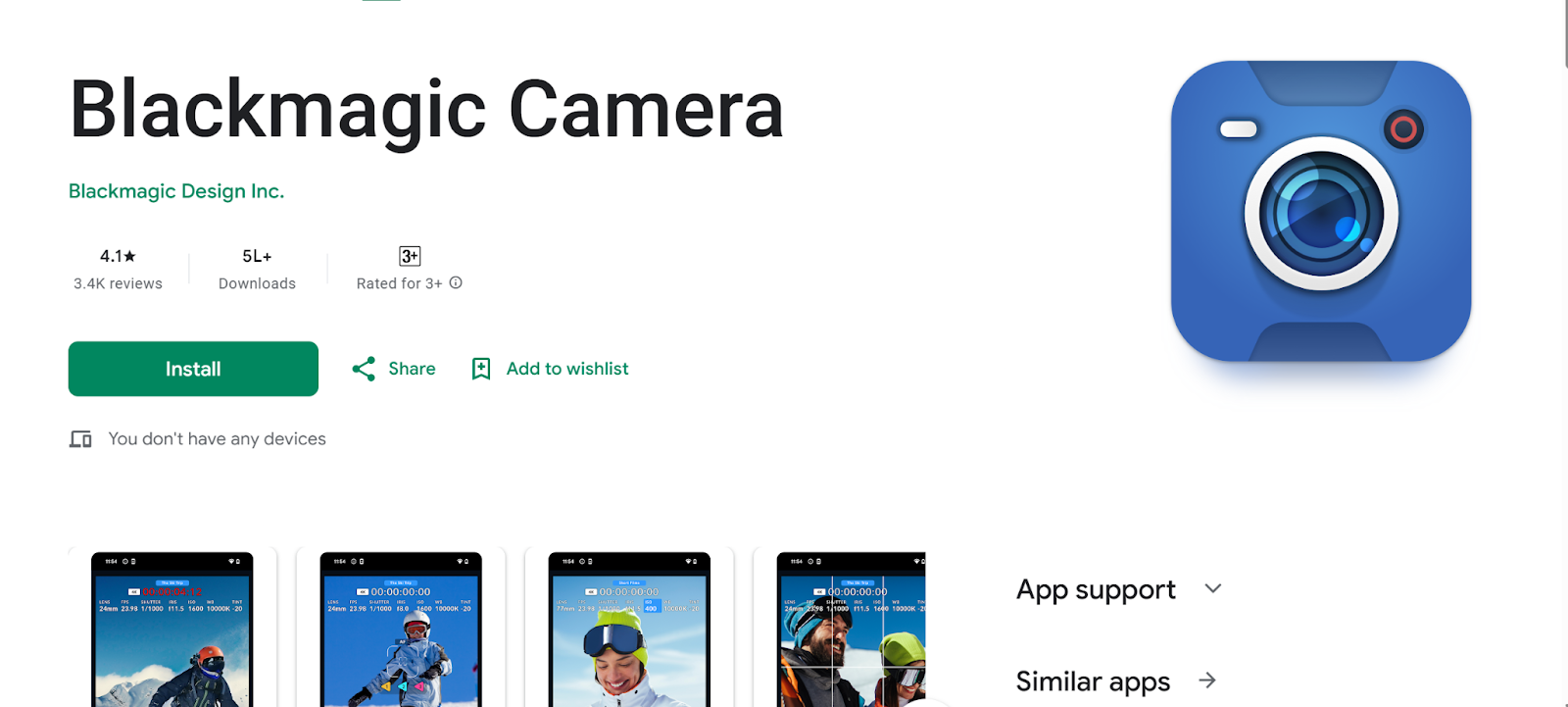
Task: Show info about the 3+ rating
Action: point(456,282)
